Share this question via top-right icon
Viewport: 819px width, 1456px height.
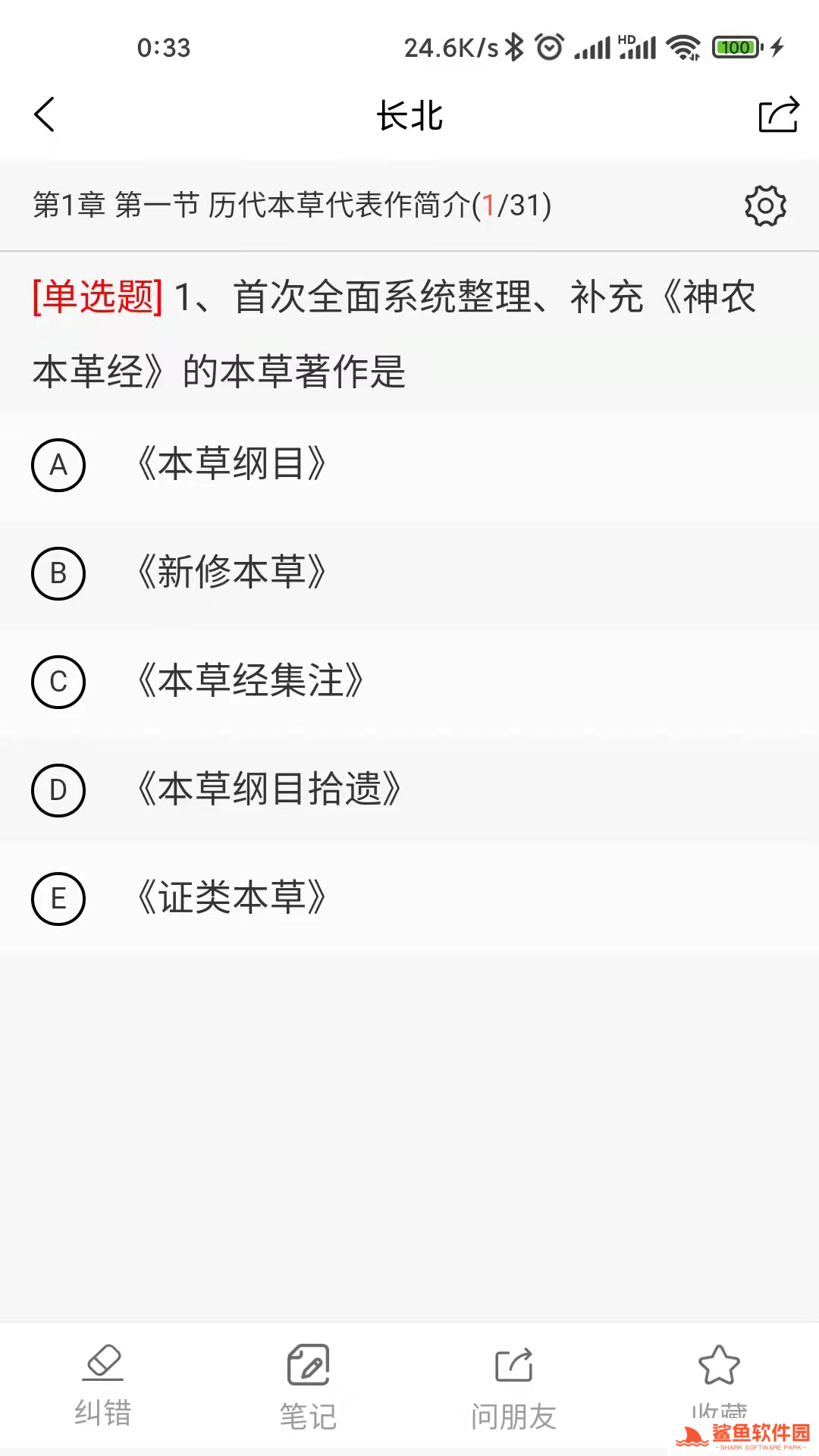click(x=778, y=115)
